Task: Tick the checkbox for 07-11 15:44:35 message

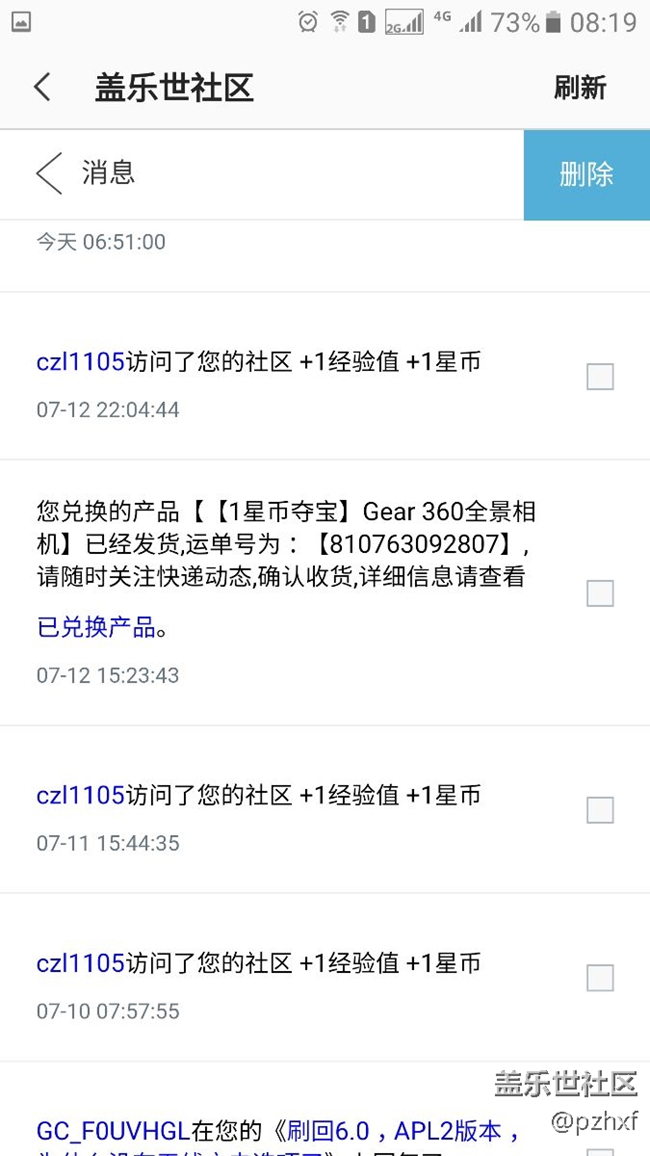Action: point(600,810)
